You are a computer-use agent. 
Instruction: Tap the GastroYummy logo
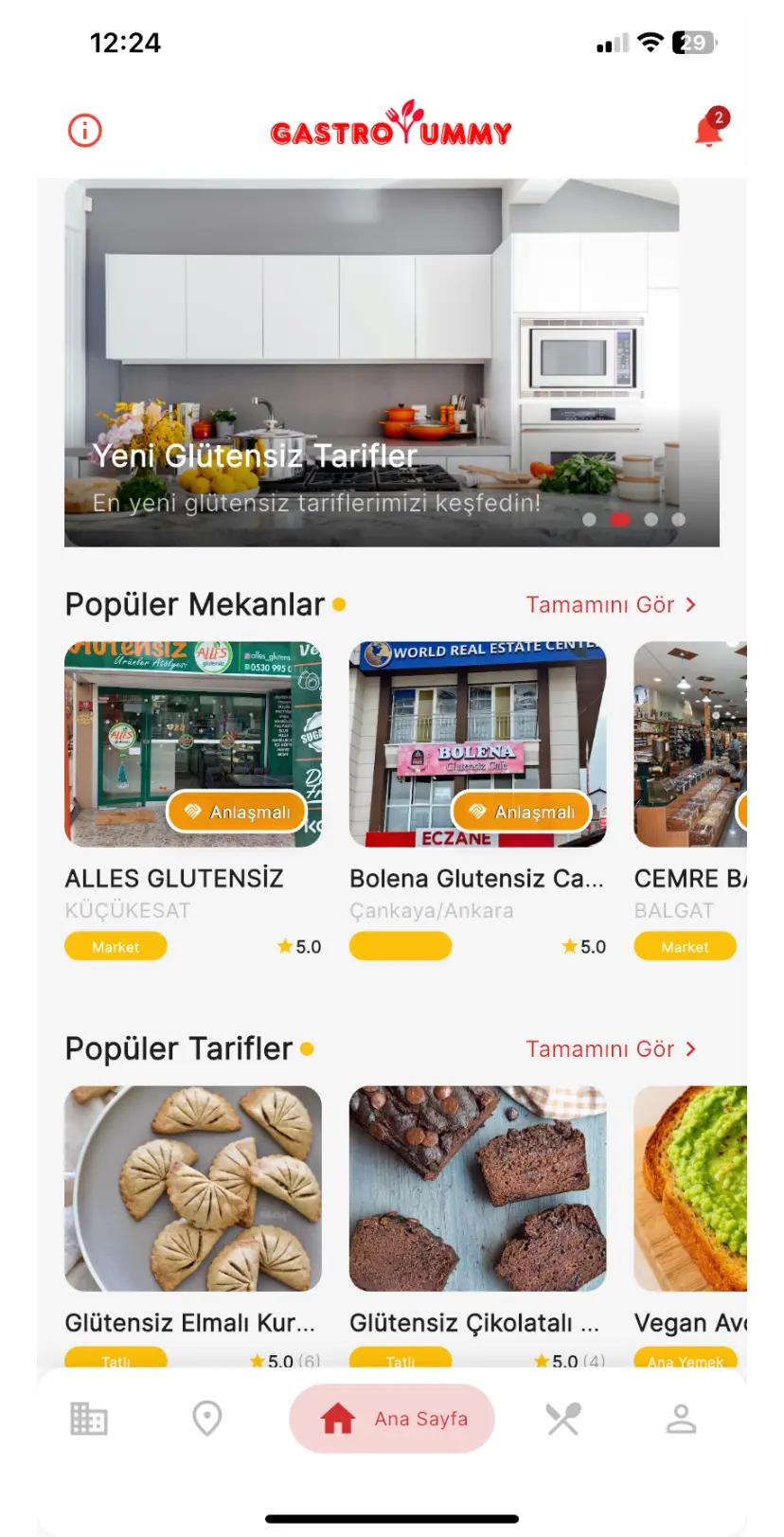[391, 131]
